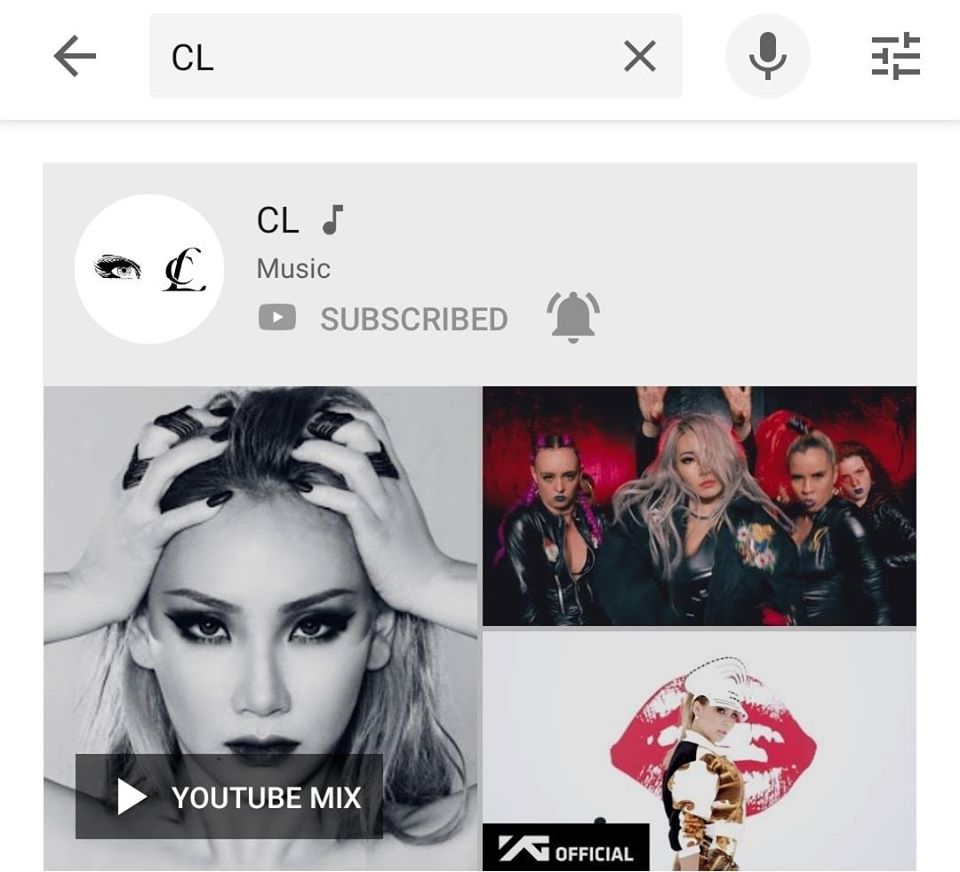Image resolution: width=960 pixels, height=872 pixels.
Task: Open the video with the red background dancers
Action: 698,506
